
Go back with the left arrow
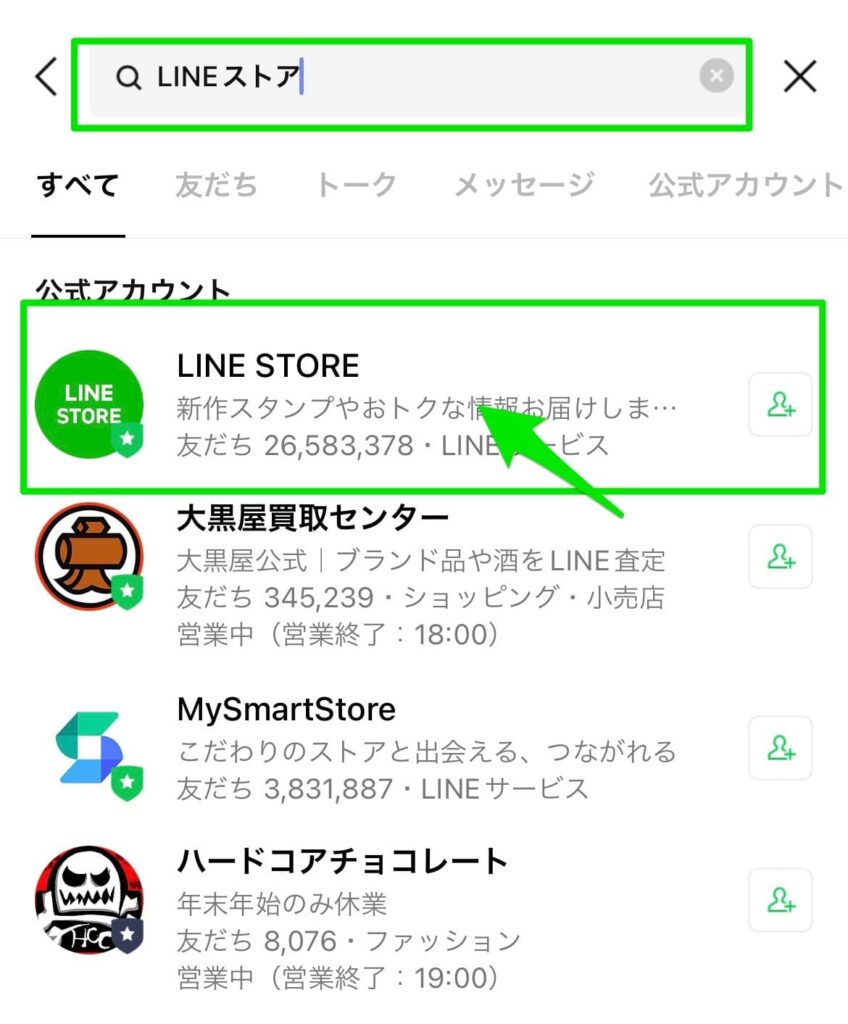[x=45, y=77]
